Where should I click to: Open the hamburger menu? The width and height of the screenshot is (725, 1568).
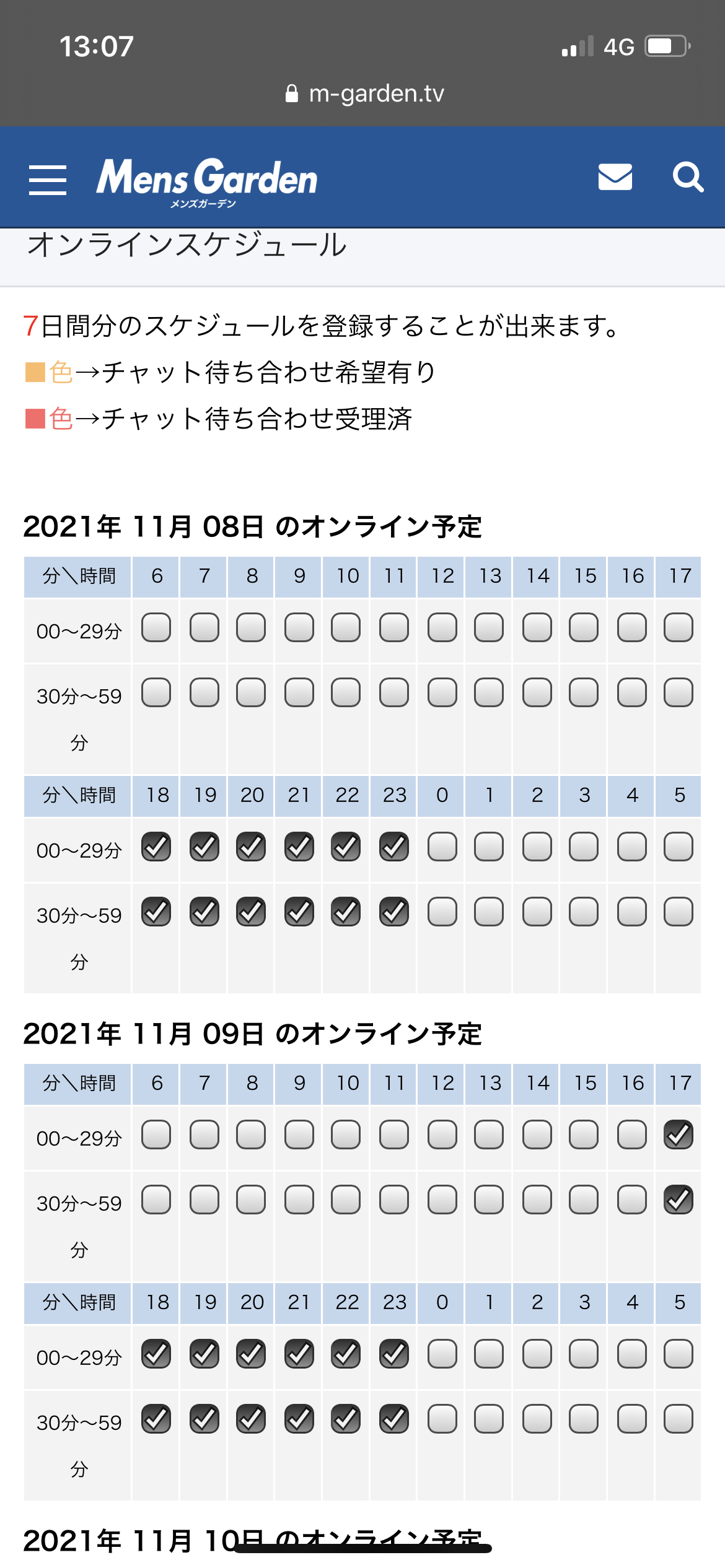[48, 180]
